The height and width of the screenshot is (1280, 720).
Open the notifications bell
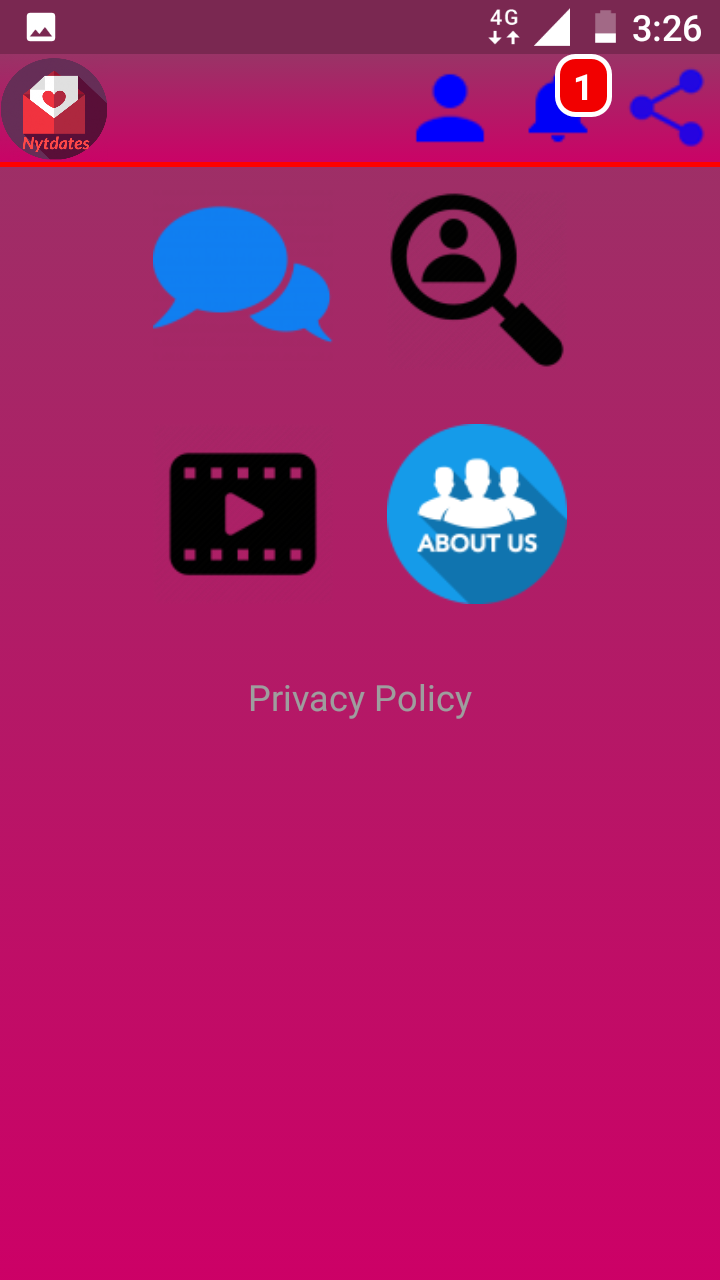click(x=558, y=112)
